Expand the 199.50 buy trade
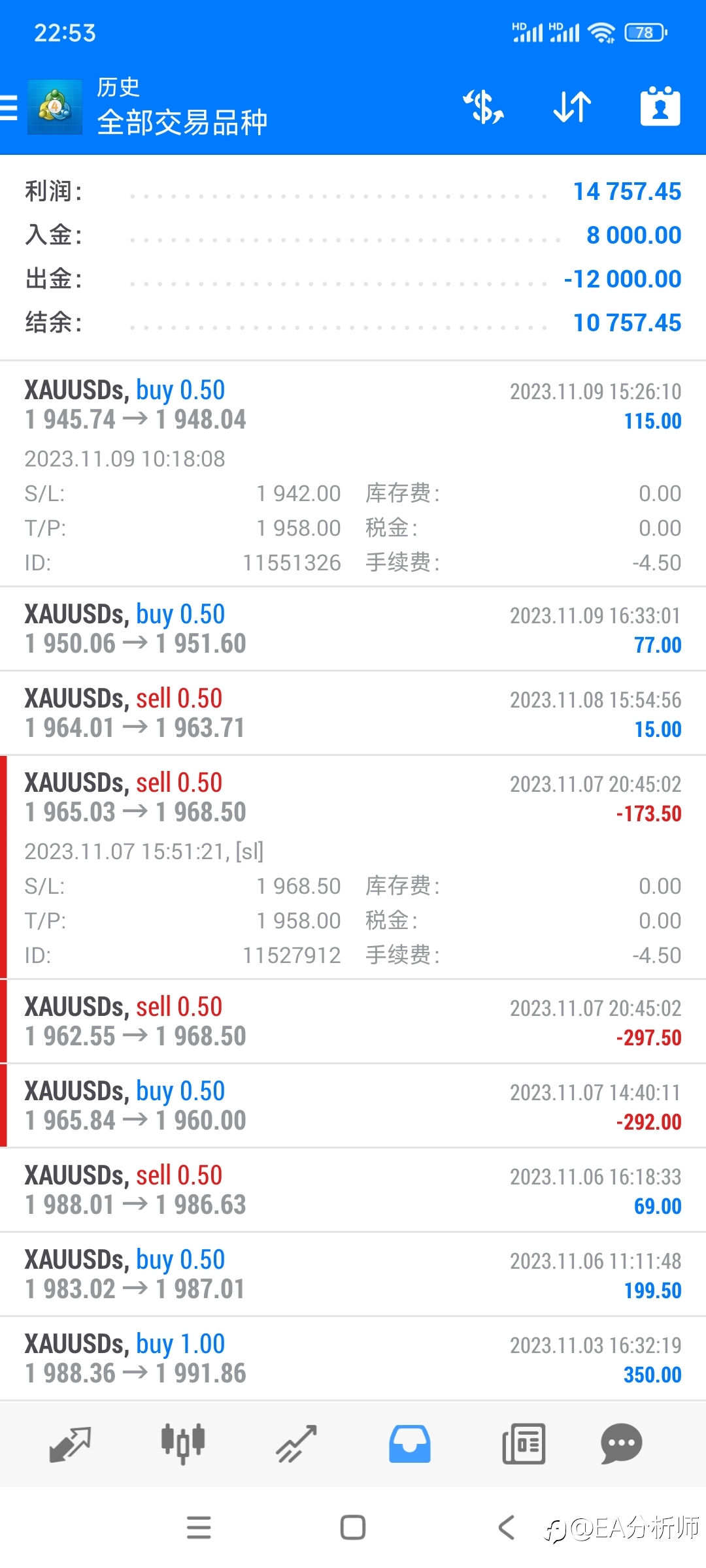 tap(353, 1275)
